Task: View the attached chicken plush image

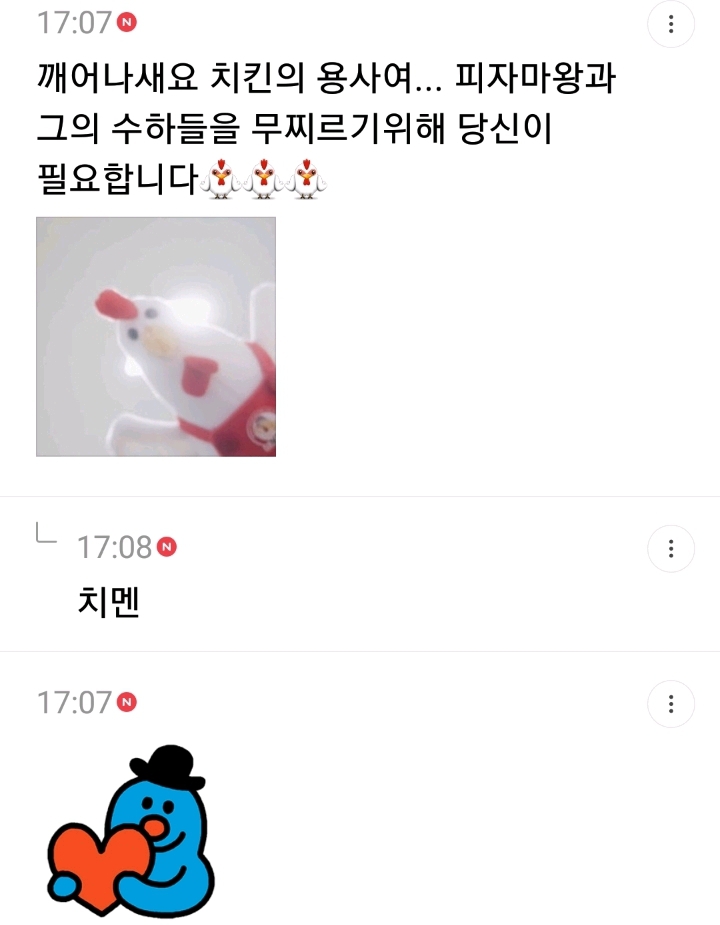Action: click(x=156, y=337)
